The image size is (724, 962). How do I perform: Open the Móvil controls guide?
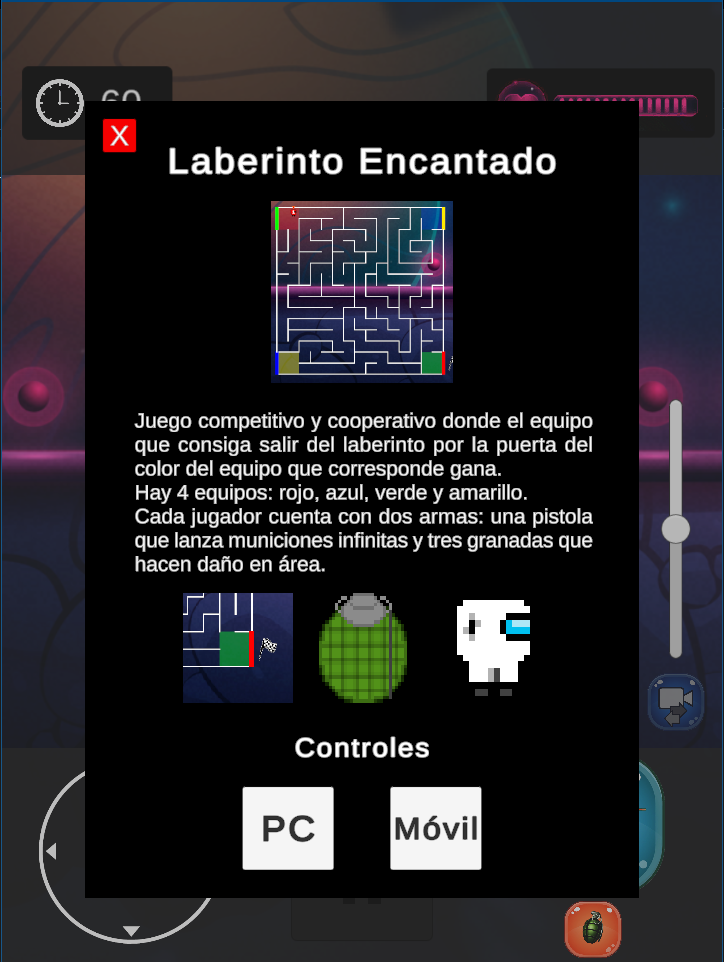[x=435, y=828]
